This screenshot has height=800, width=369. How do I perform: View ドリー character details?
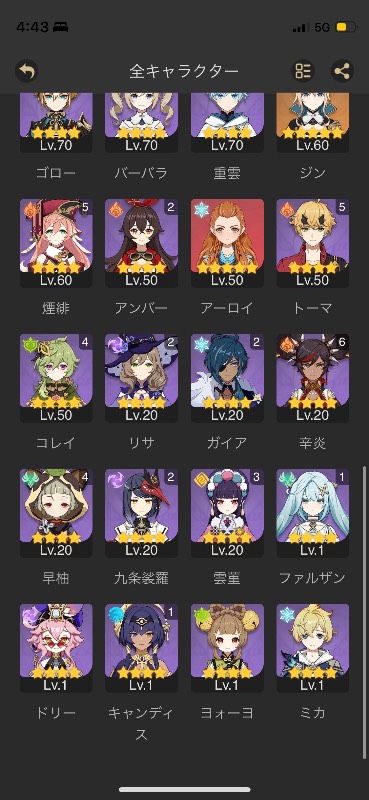coord(56,648)
